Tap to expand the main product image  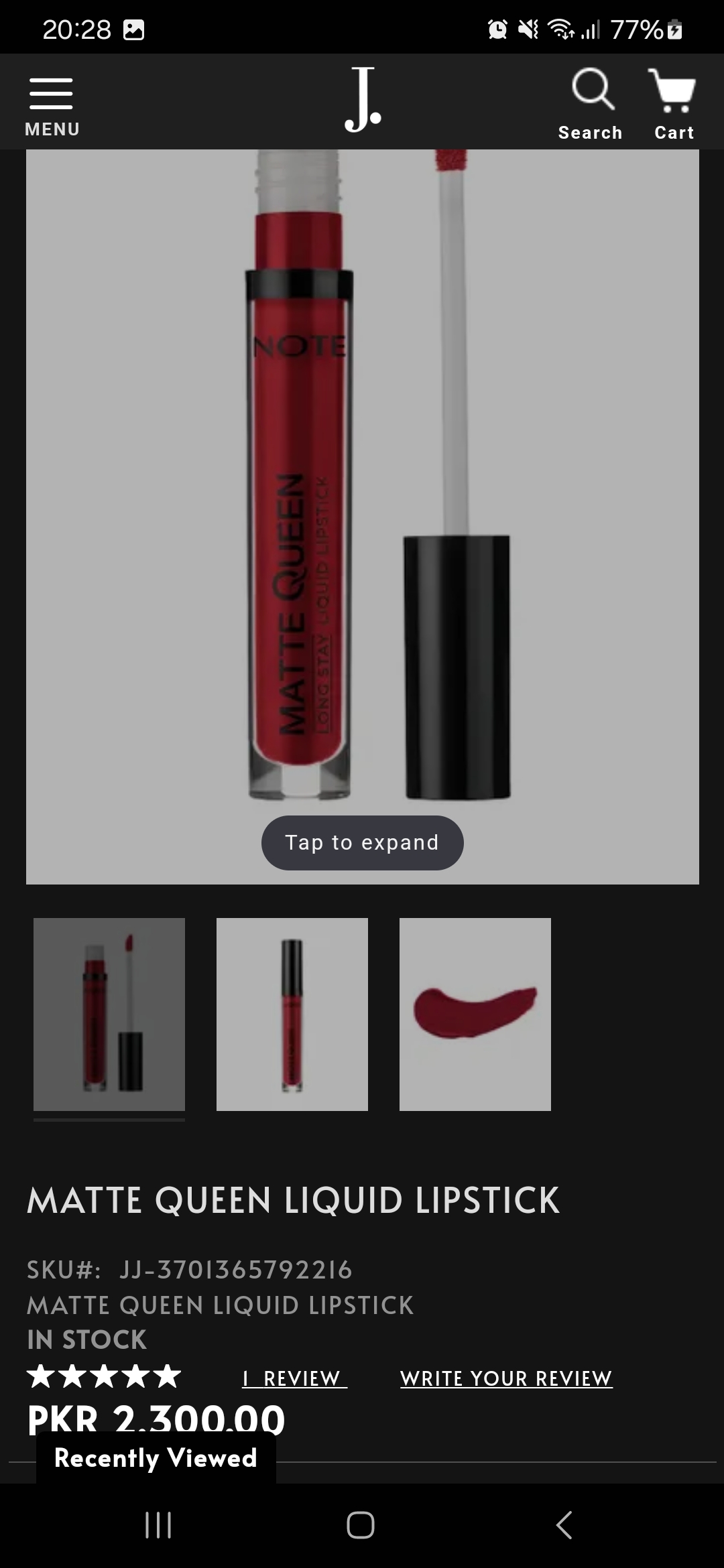[x=362, y=842]
